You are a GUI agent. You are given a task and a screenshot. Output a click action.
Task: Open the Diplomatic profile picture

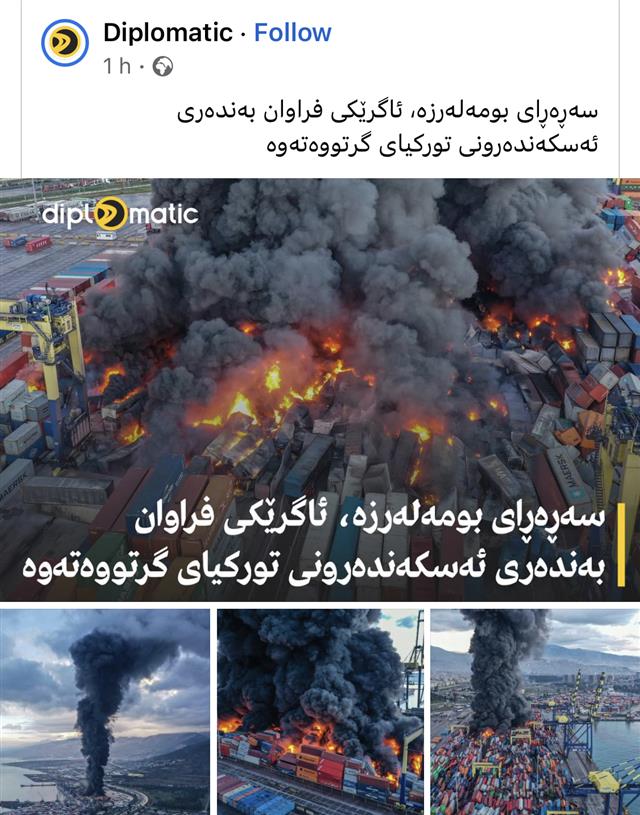click(65, 43)
